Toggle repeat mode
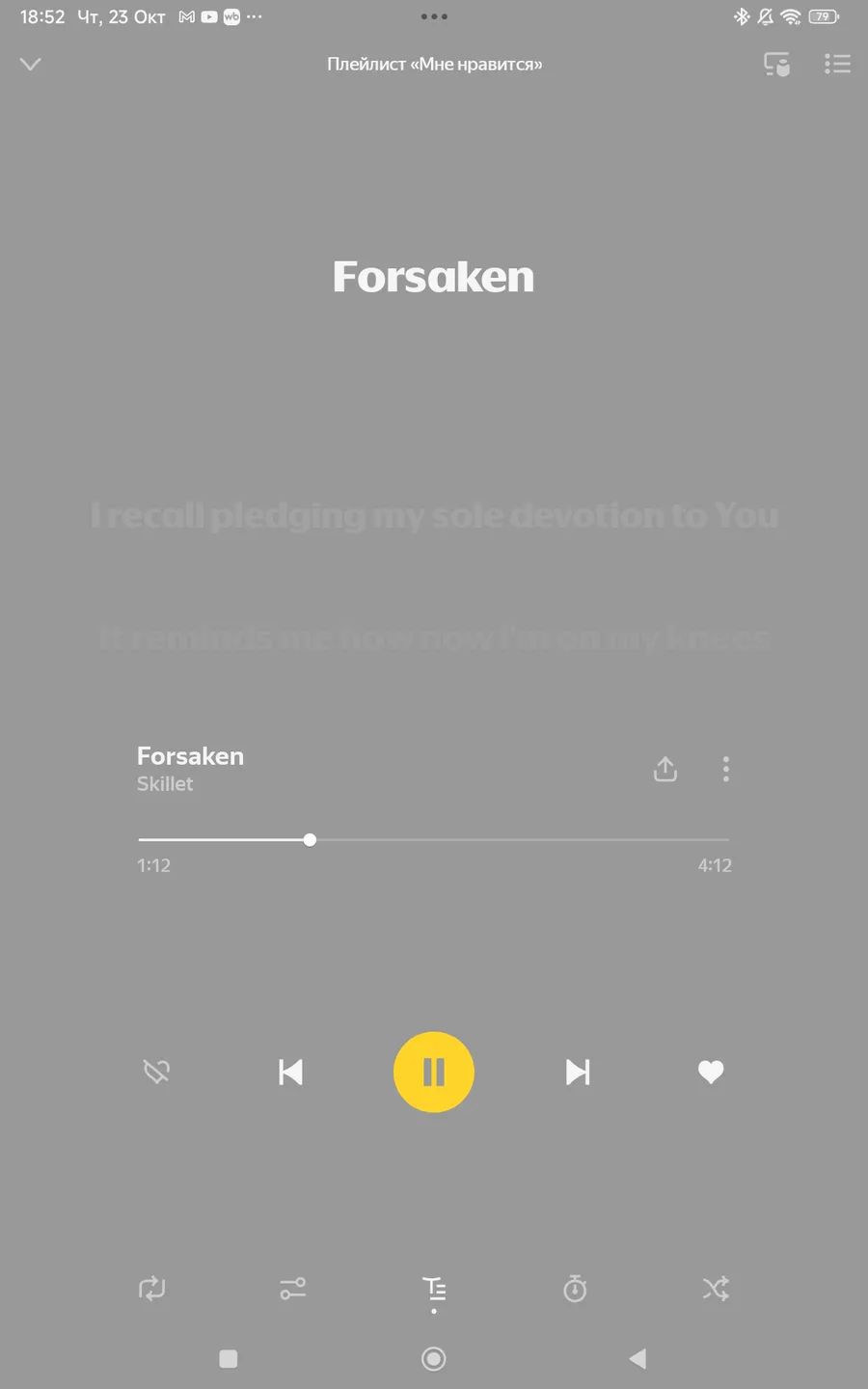 pos(152,1288)
